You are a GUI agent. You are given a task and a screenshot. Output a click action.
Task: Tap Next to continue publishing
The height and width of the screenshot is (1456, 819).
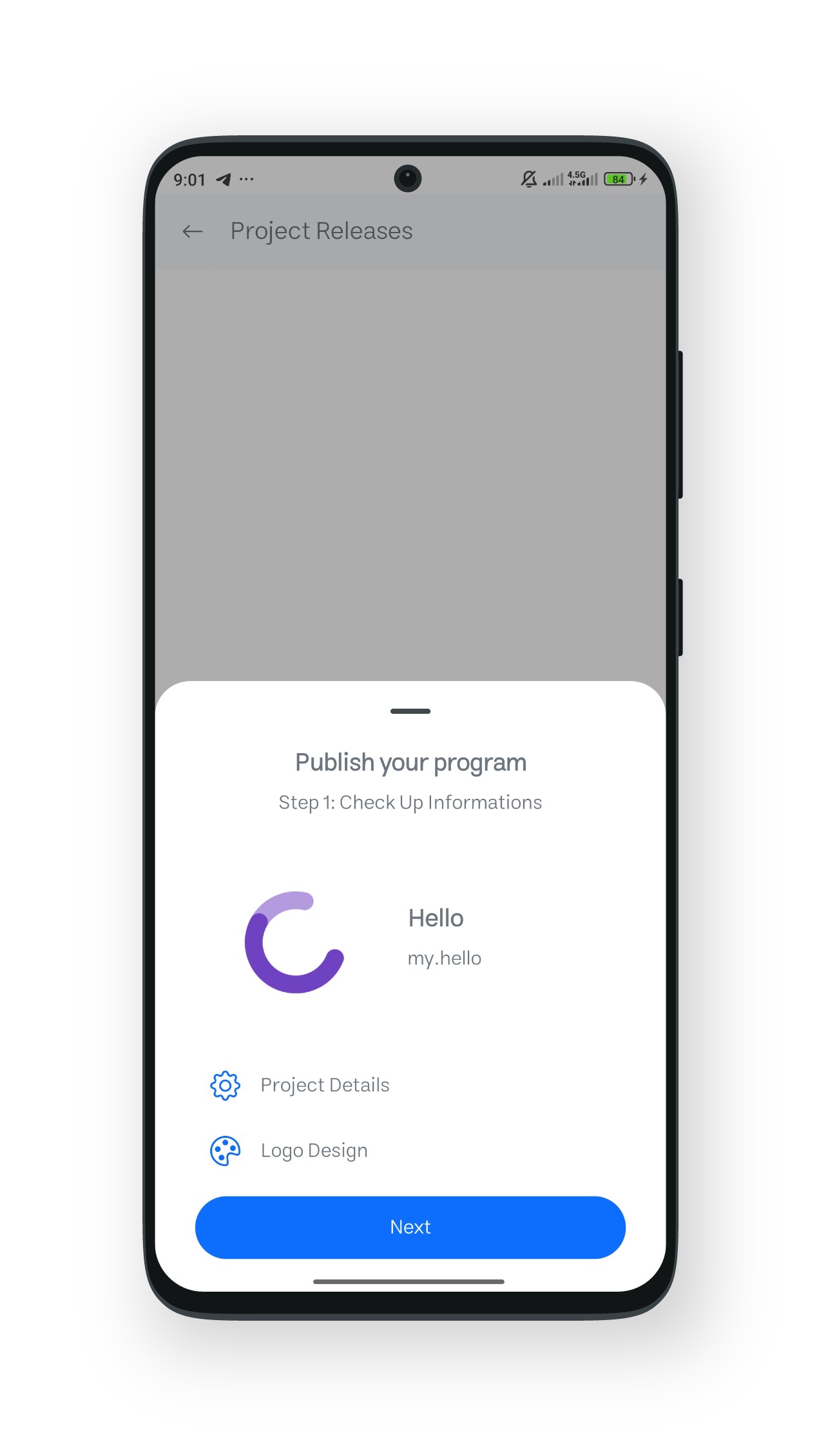(x=410, y=1227)
